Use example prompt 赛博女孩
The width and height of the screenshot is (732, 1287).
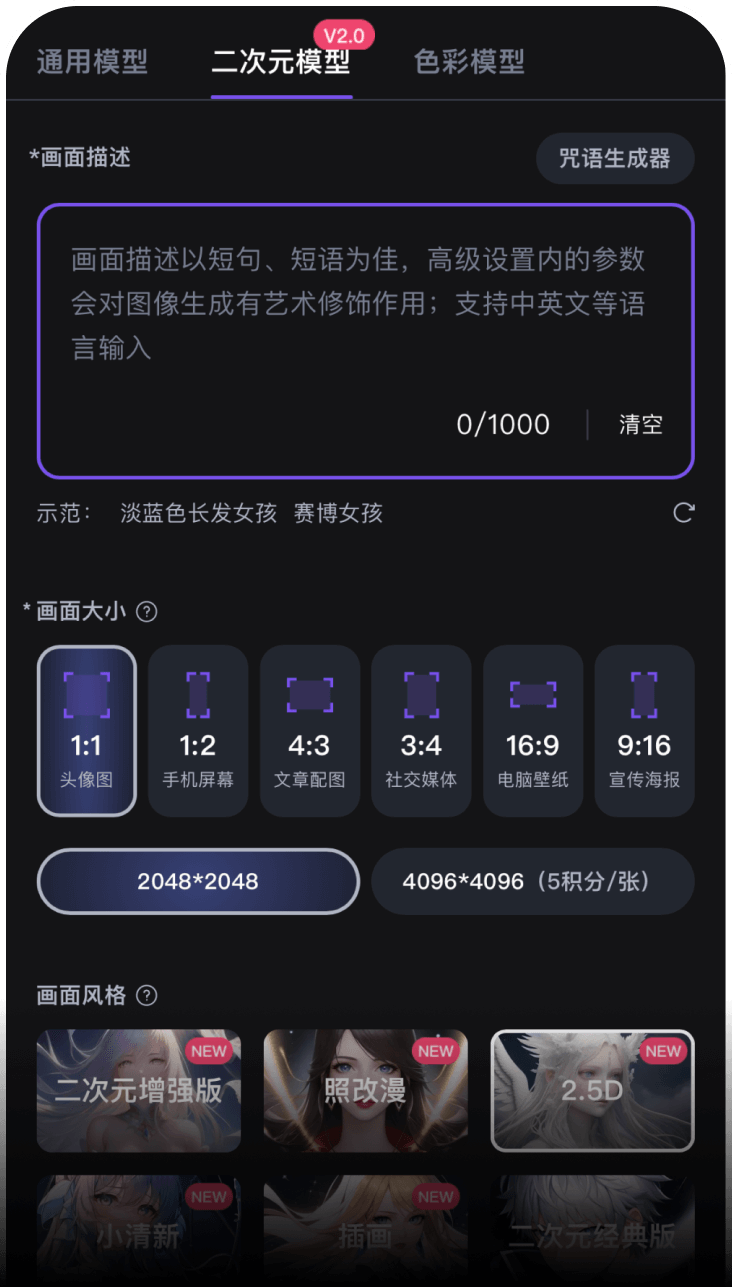click(x=338, y=513)
